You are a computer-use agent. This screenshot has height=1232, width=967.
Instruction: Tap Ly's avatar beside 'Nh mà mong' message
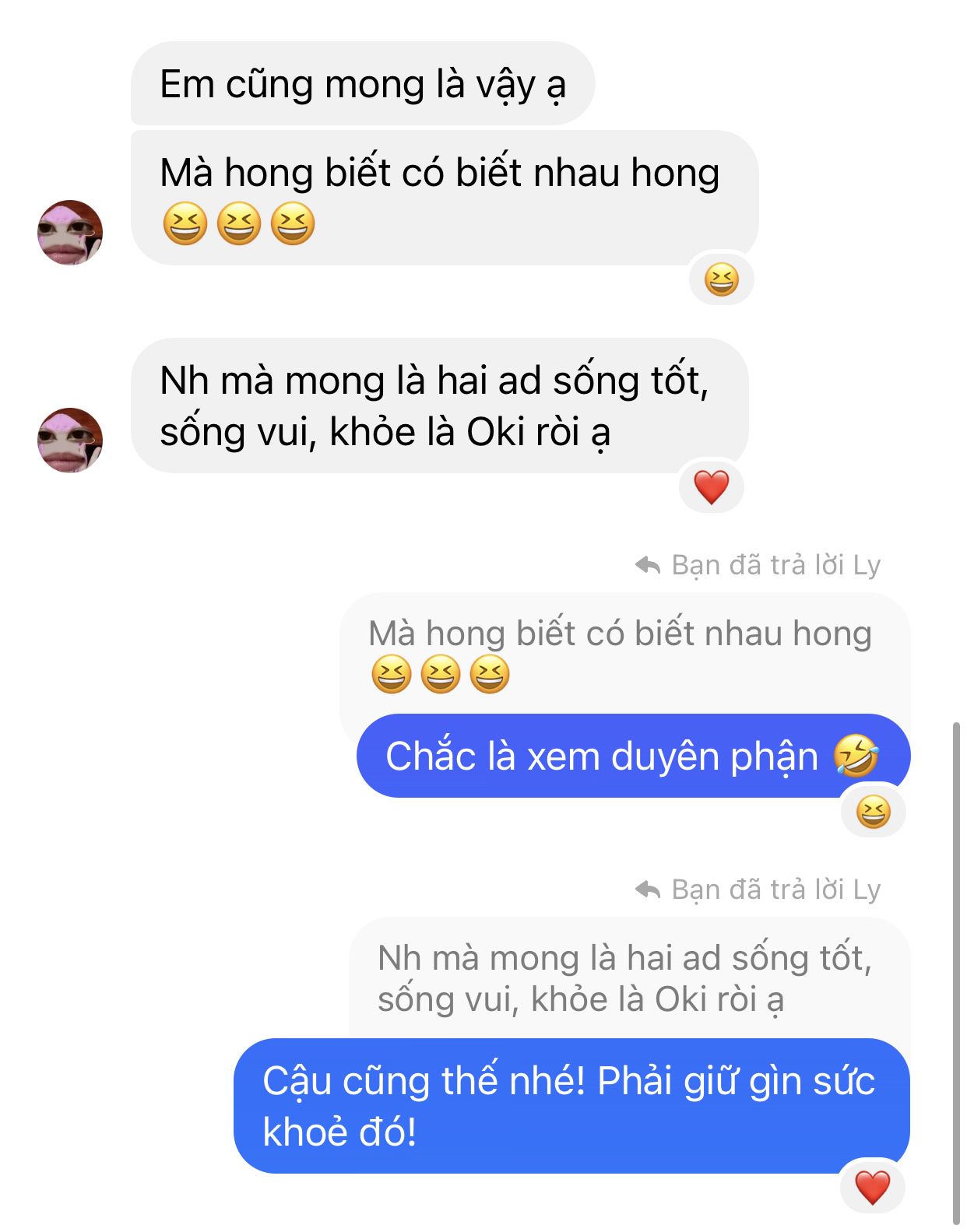pyautogui.click(x=70, y=440)
